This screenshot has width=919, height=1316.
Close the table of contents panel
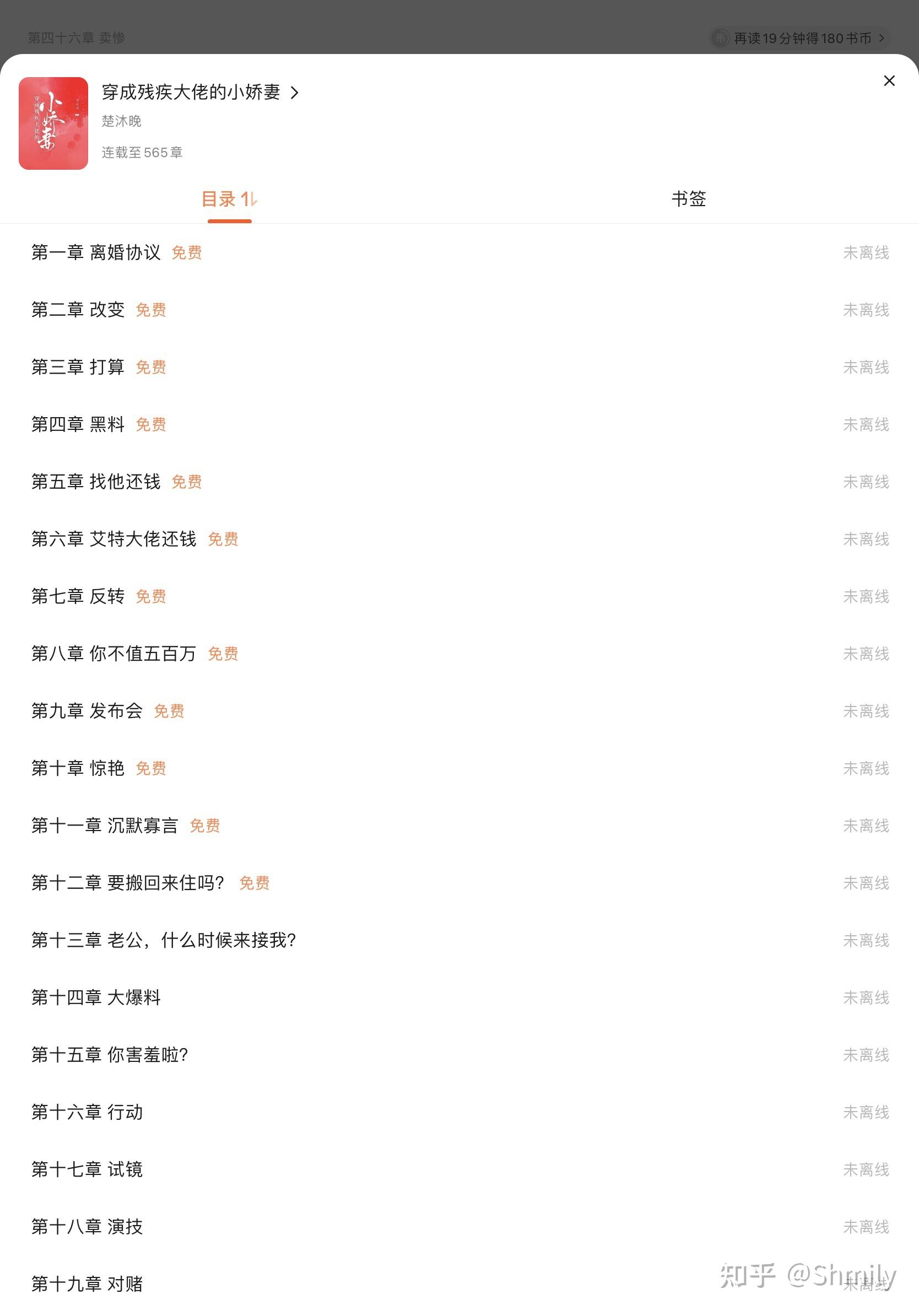click(889, 81)
